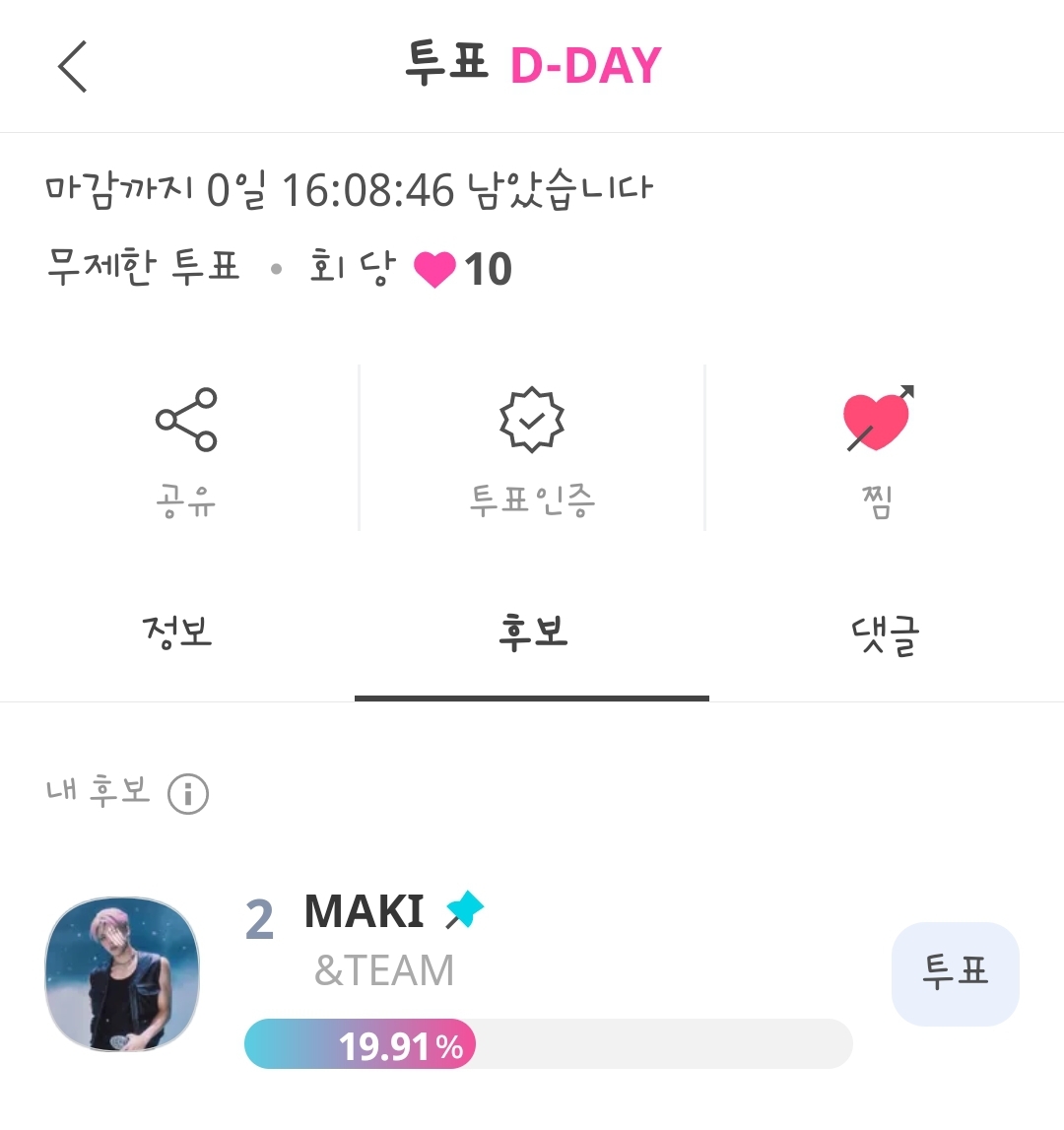Open 투표인증 vote verification

pos(532,448)
